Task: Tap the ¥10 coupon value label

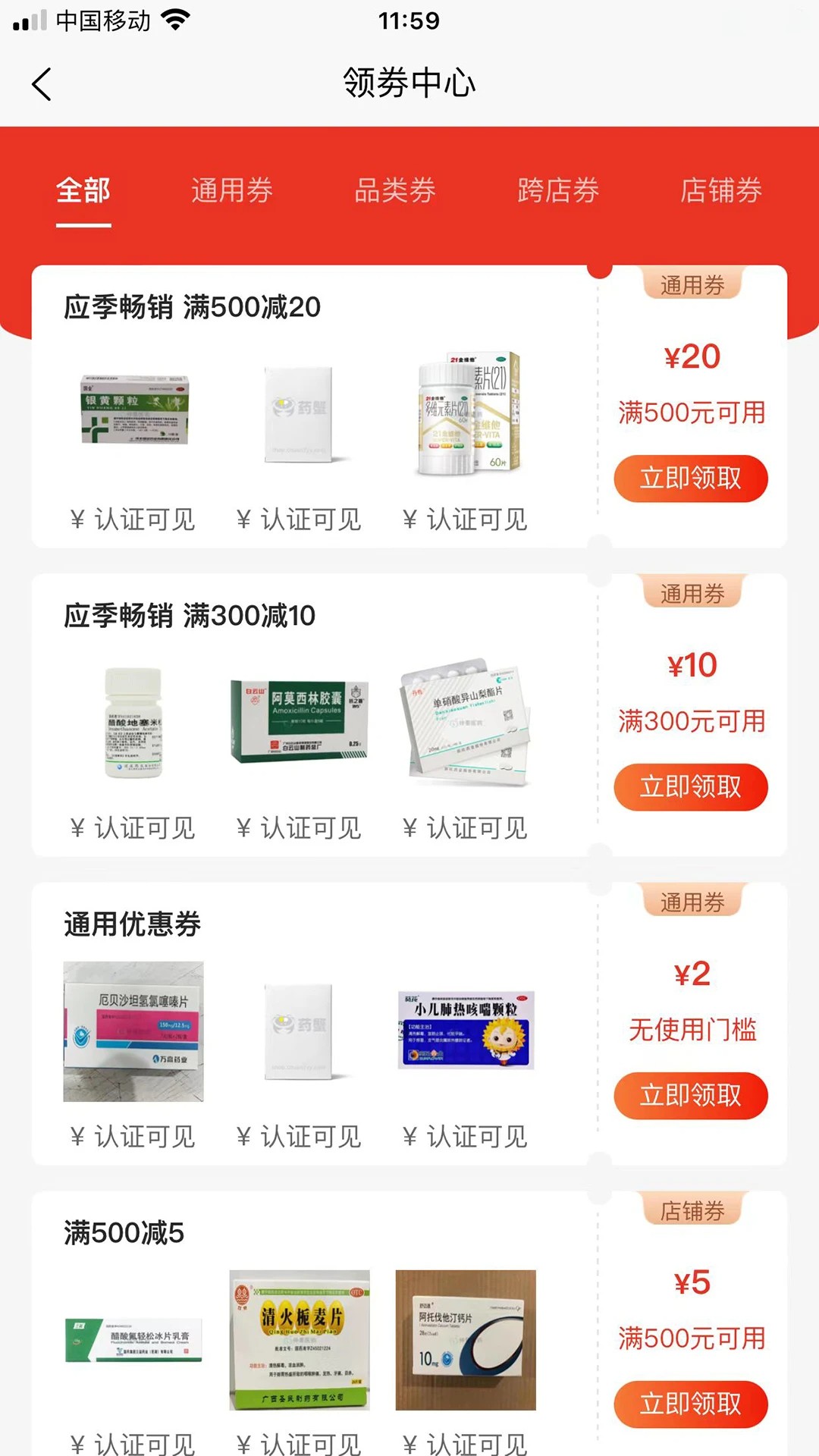Action: 691,665
